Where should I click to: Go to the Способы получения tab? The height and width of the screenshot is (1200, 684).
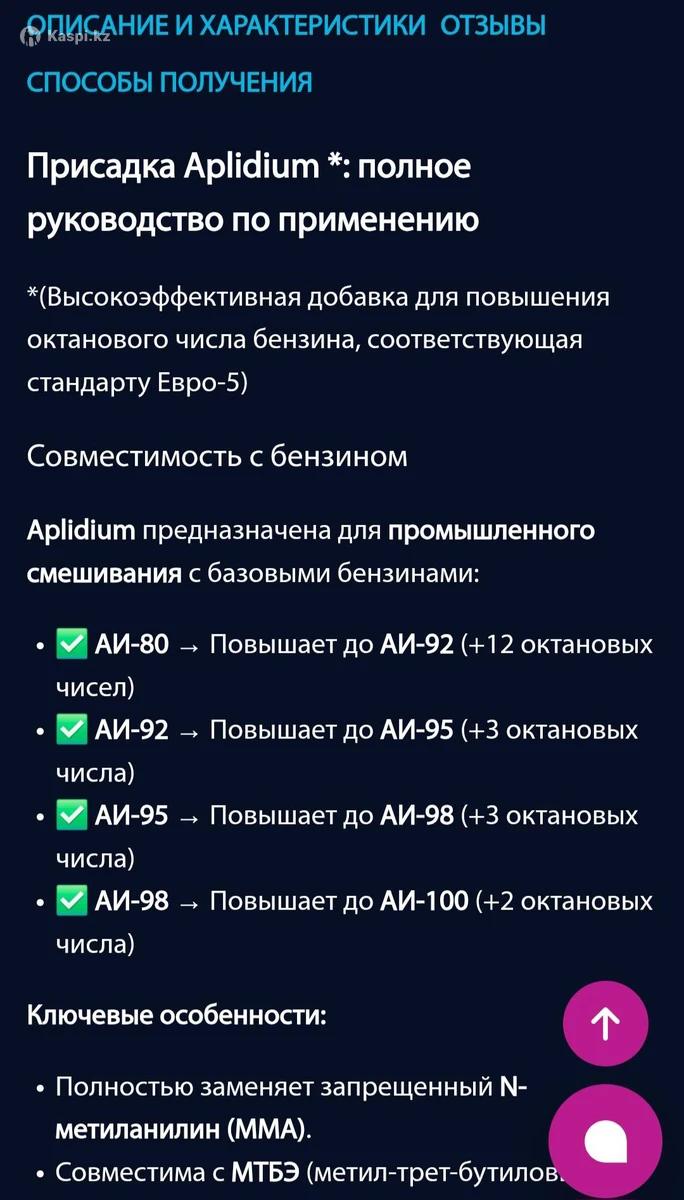coord(169,82)
